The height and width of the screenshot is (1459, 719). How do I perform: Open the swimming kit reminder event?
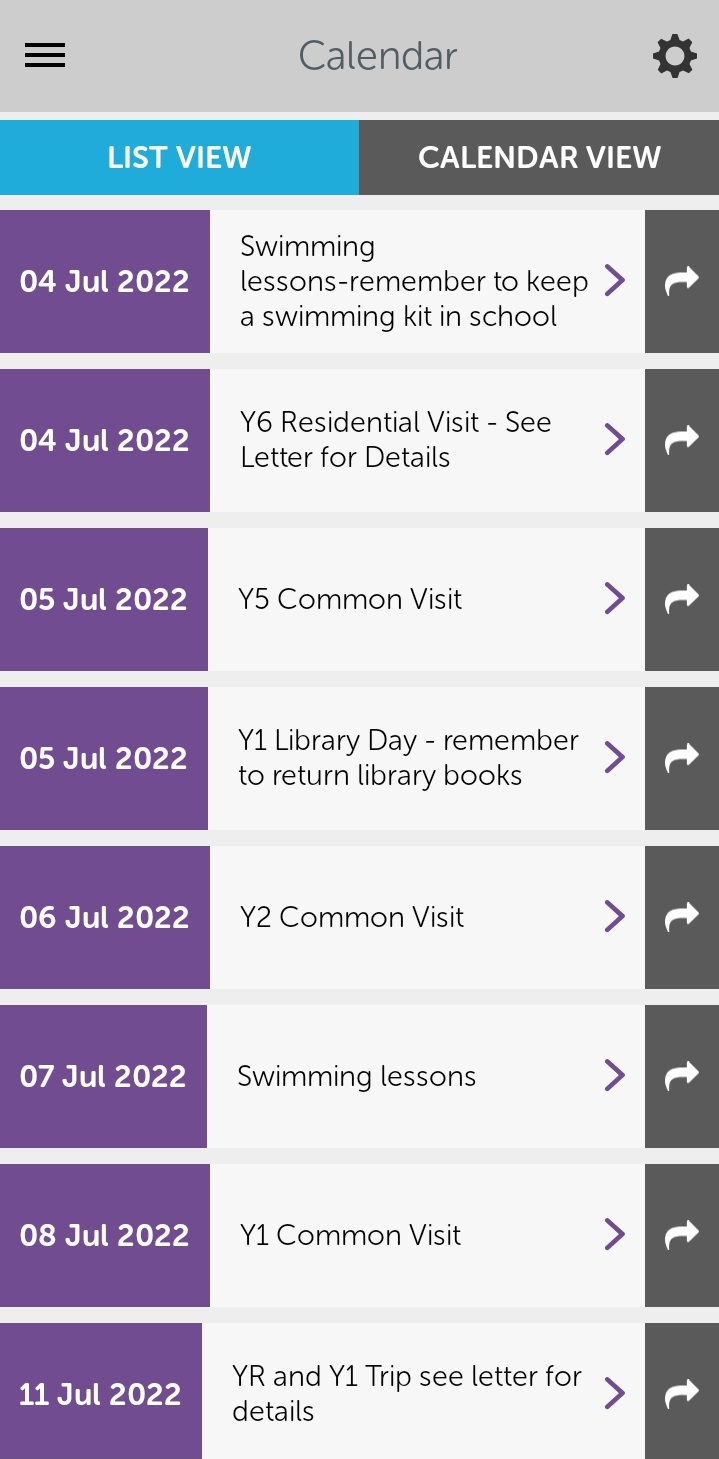pos(427,281)
